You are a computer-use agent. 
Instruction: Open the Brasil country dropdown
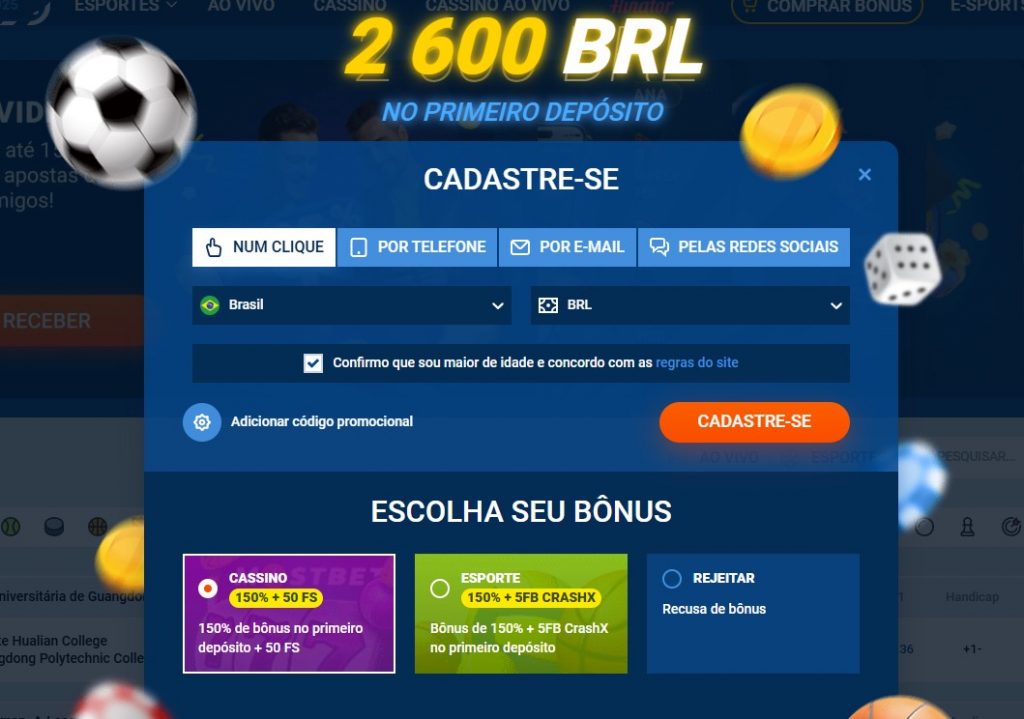tap(351, 305)
